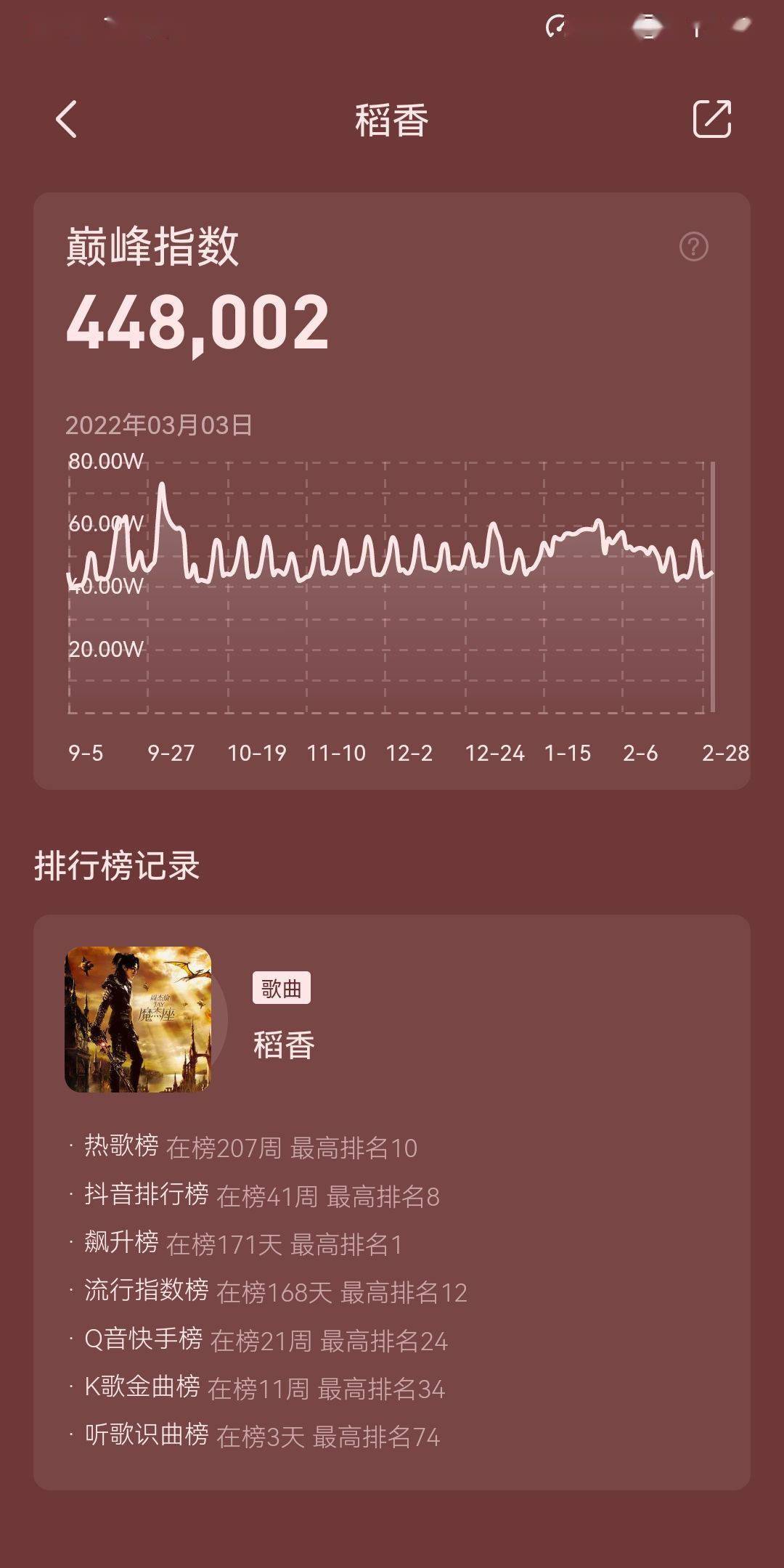Tap the screen recording icon in status bar
Image resolution: width=784 pixels, height=1568 pixels.
coord(556,28)
